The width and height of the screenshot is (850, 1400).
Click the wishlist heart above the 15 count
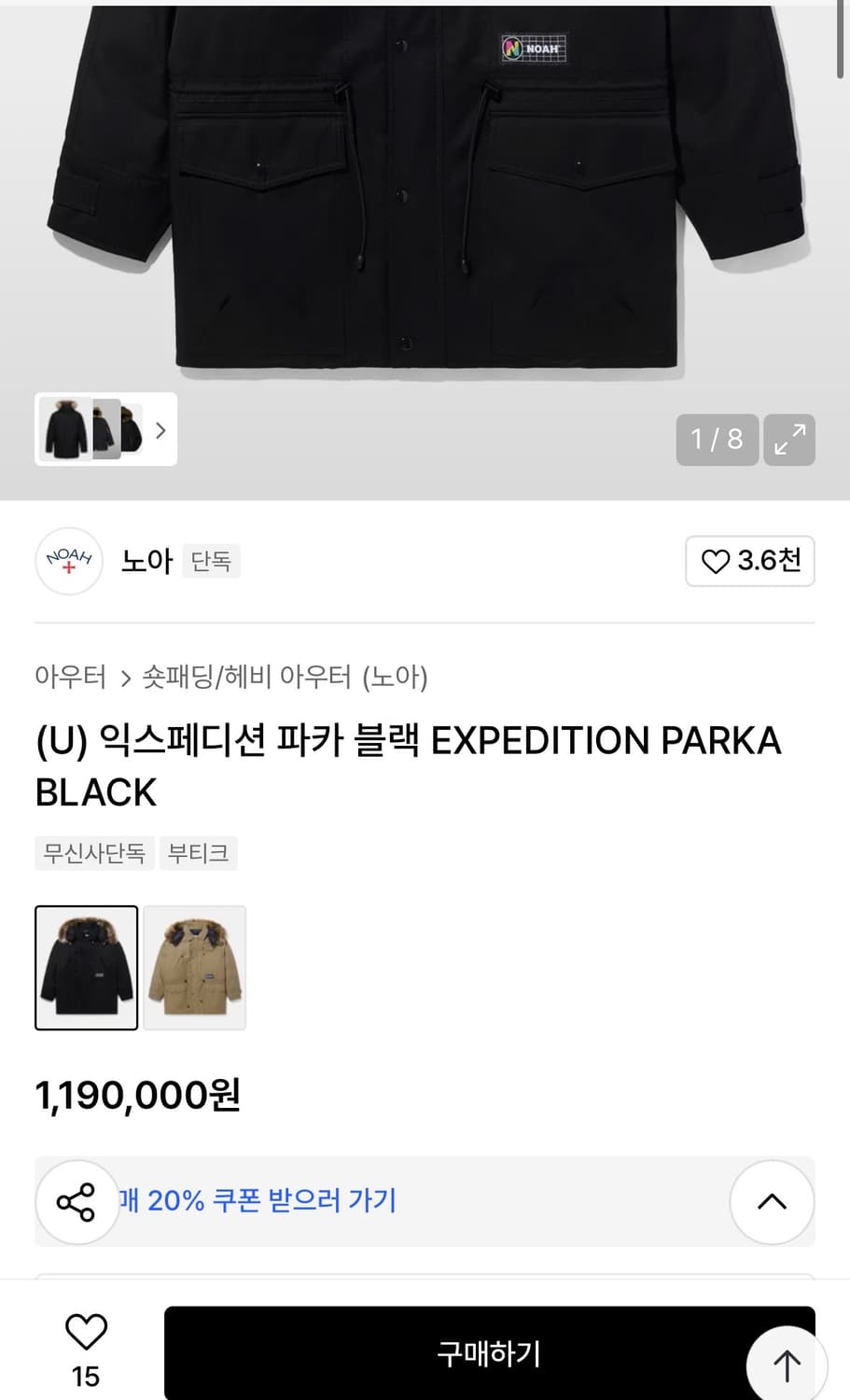tap(86, 1330)
